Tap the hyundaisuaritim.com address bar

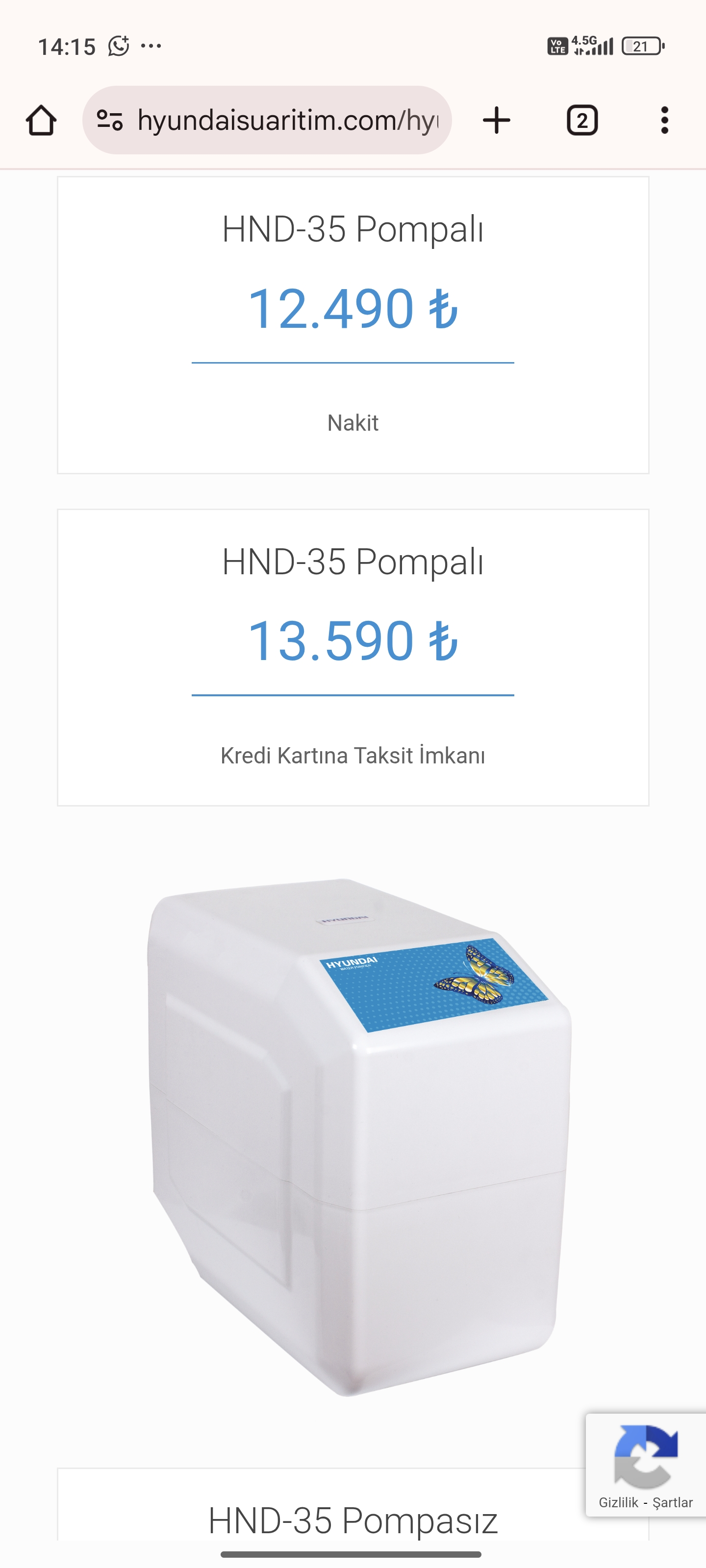click(286, 120)
